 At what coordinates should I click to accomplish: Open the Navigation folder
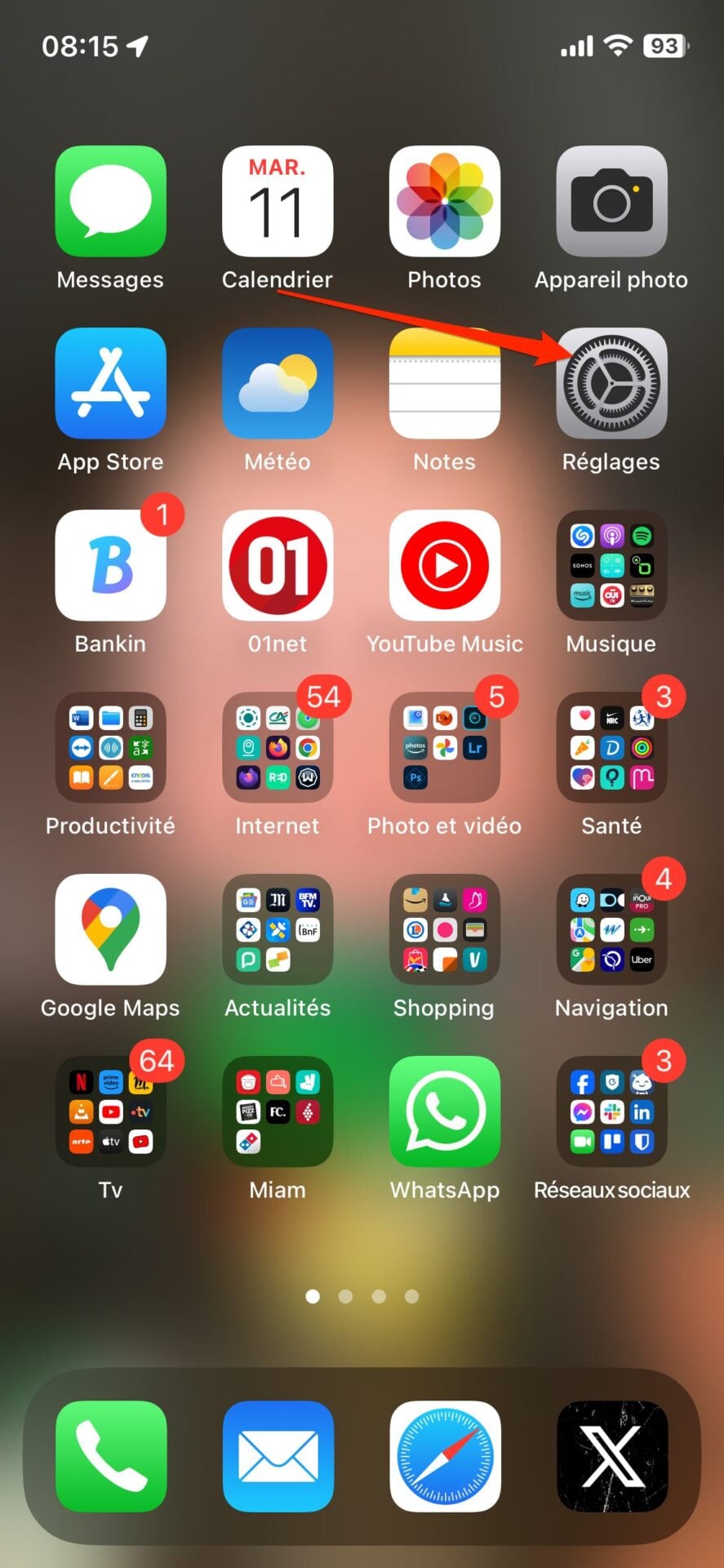point(611,929)
